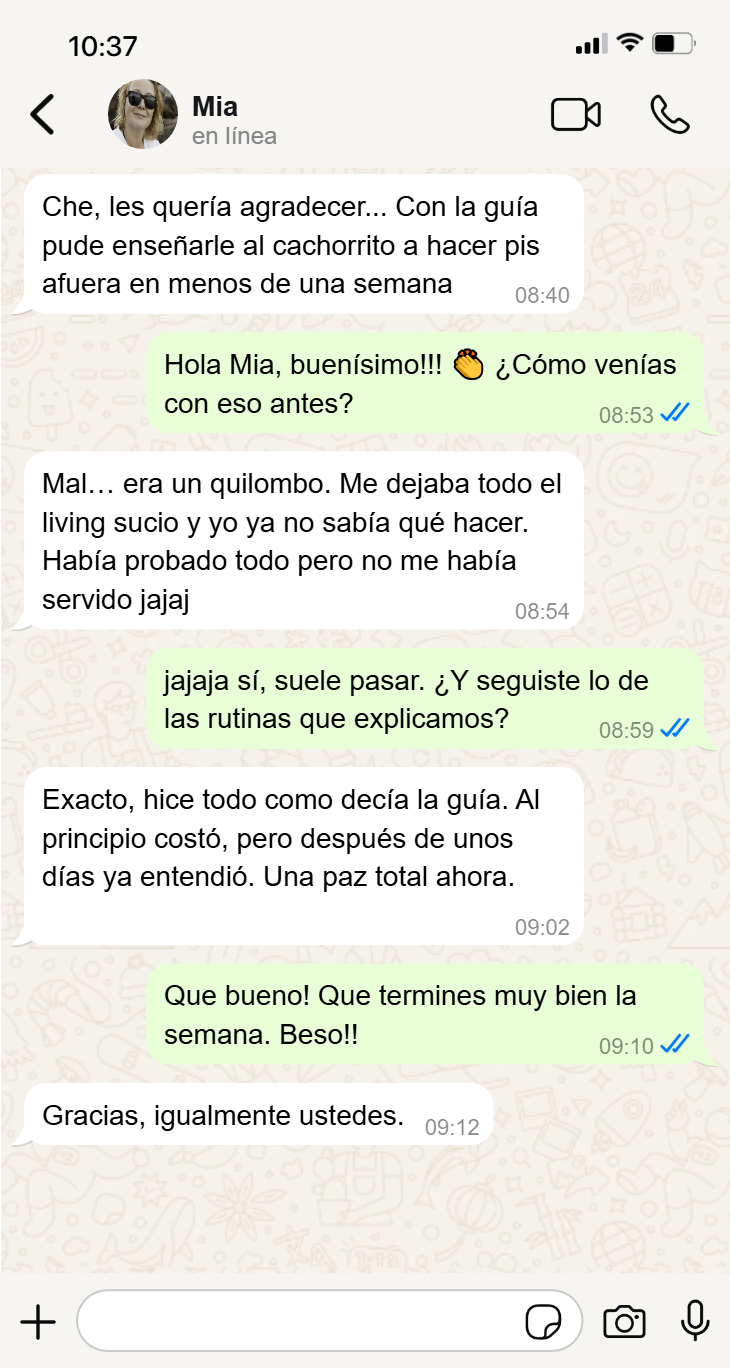The image size is (730, 1368).
Task: Open Mia's profile photo
Action: [142, 114]
